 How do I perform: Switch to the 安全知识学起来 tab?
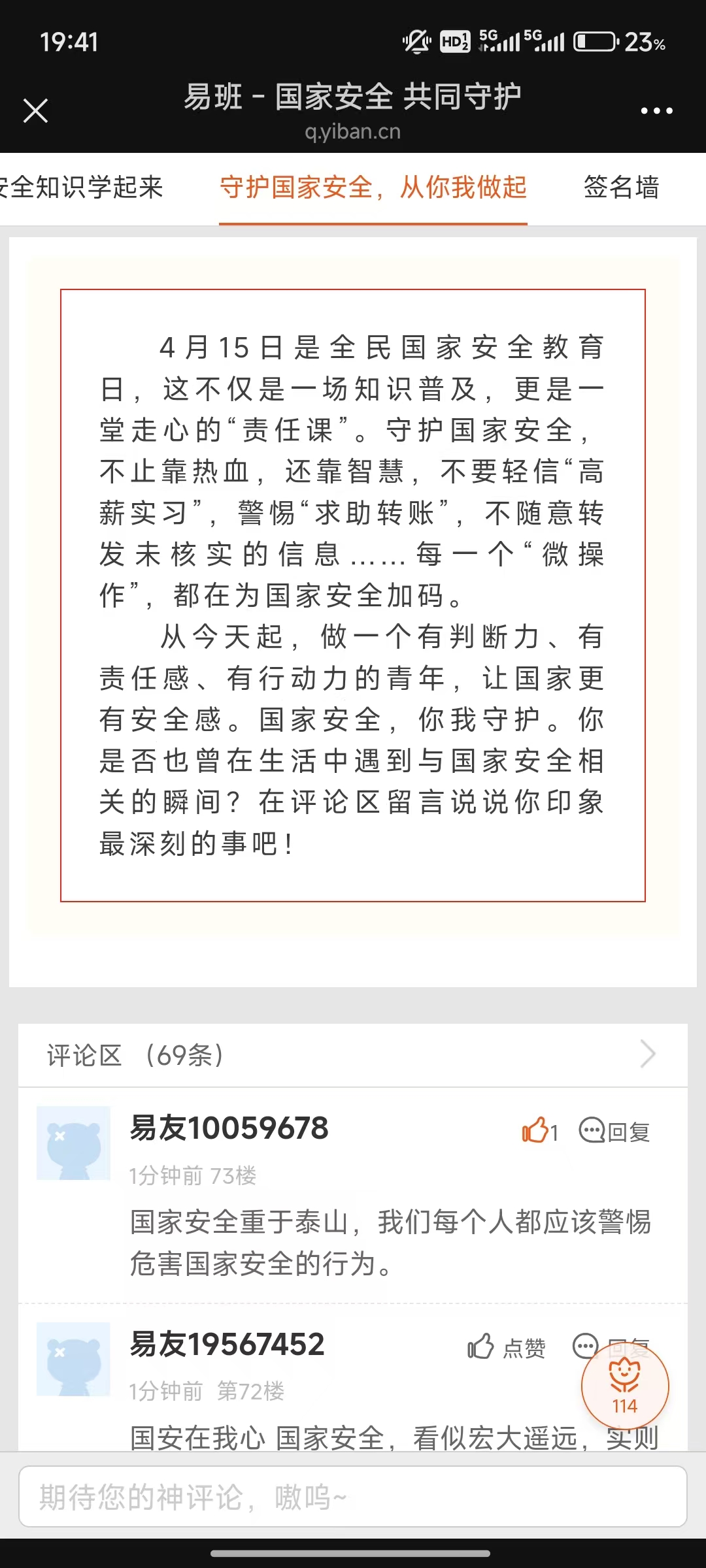[81, 188]
